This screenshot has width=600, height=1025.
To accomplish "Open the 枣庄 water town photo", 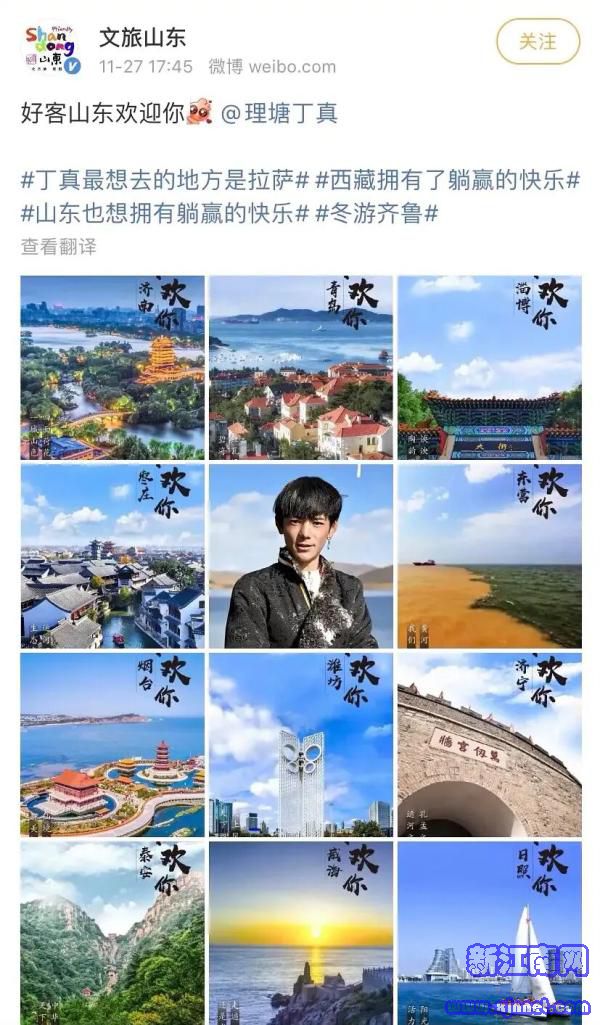I will coord(113,555).
